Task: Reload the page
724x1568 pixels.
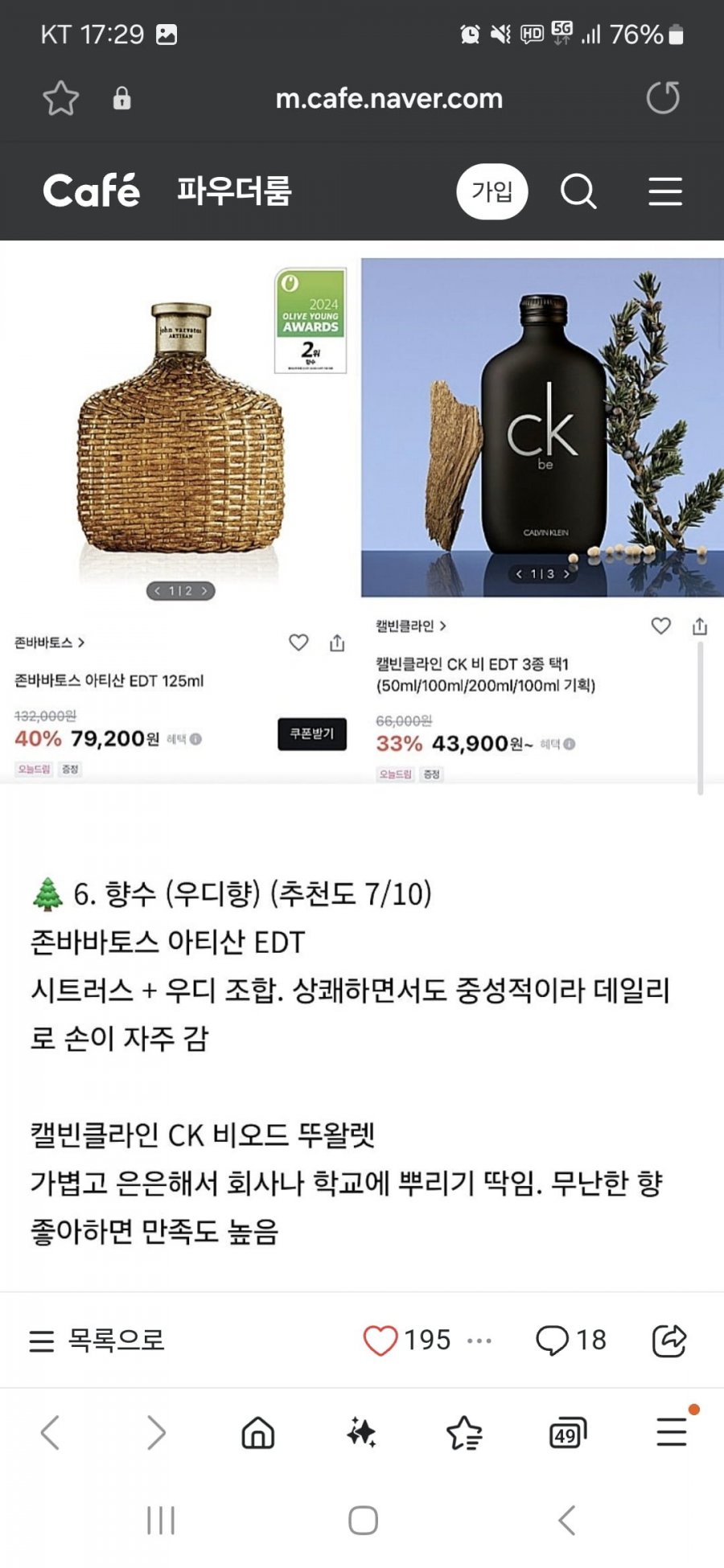Action: coord(663,98)
